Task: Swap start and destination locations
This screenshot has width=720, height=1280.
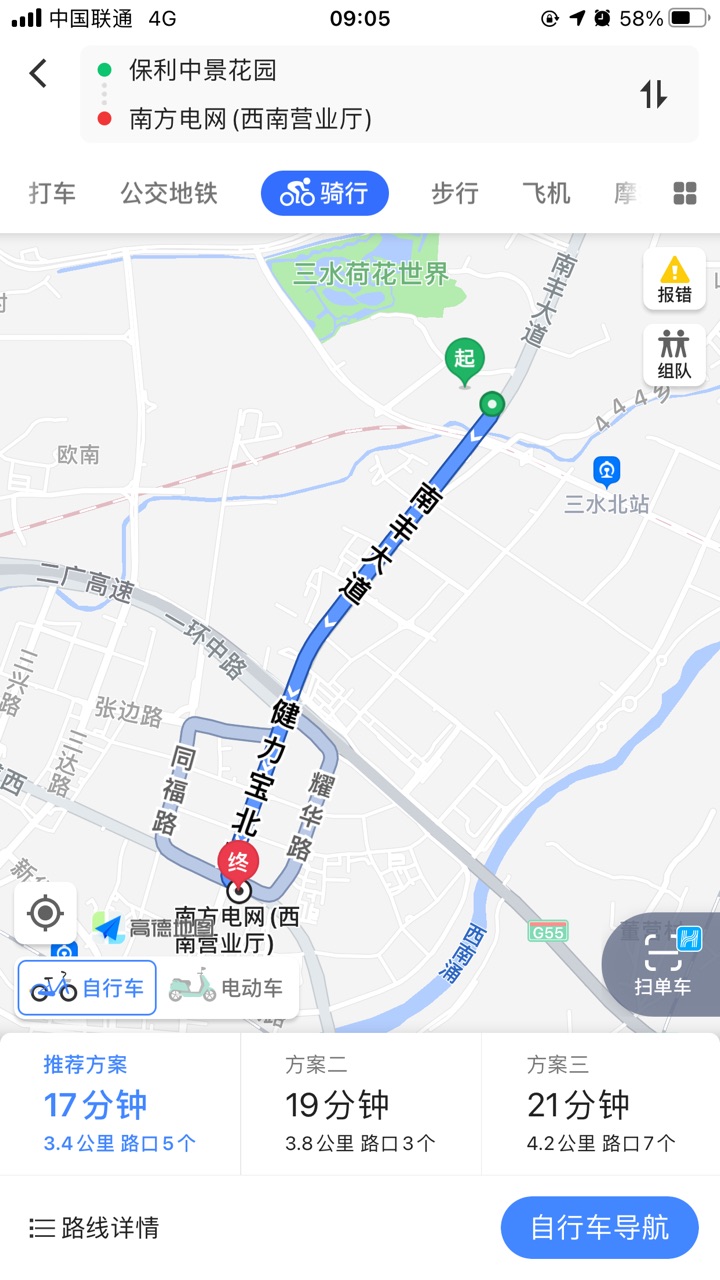Action: tap(653, 94)
